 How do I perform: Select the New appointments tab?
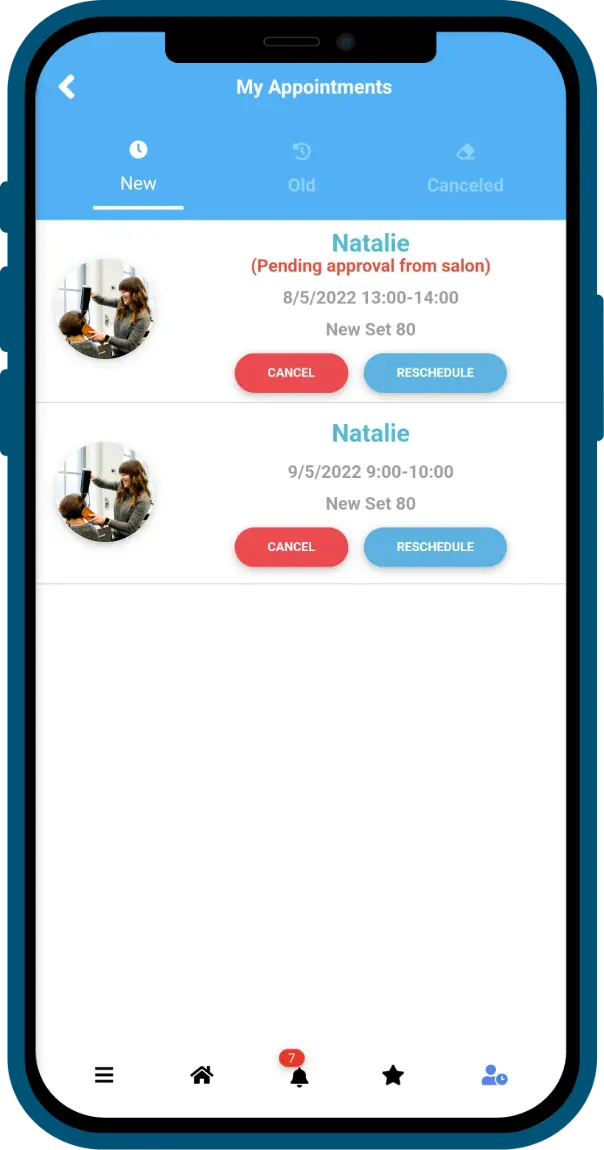pos(138,168)
